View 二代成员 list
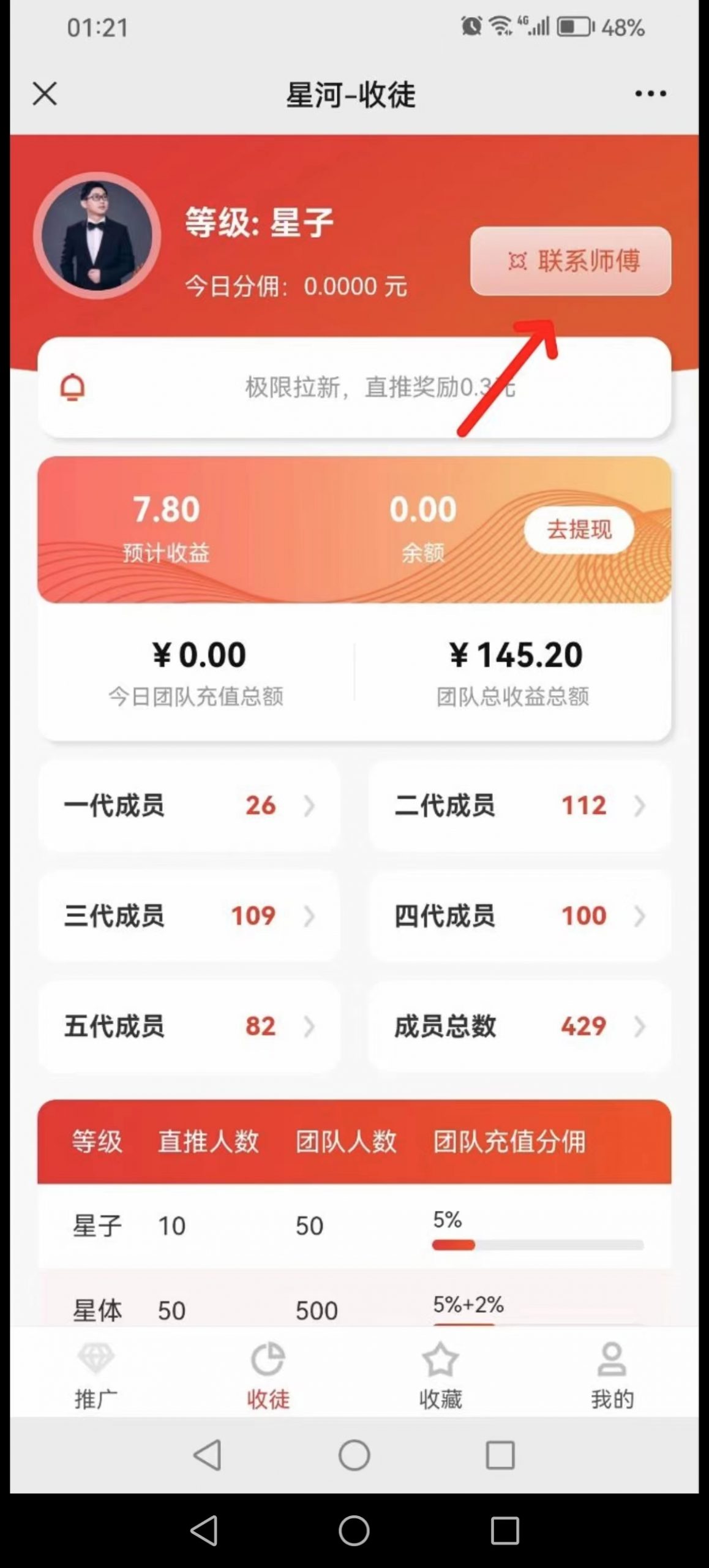Viewport: 709px width, 1568px height. point(519,805)
